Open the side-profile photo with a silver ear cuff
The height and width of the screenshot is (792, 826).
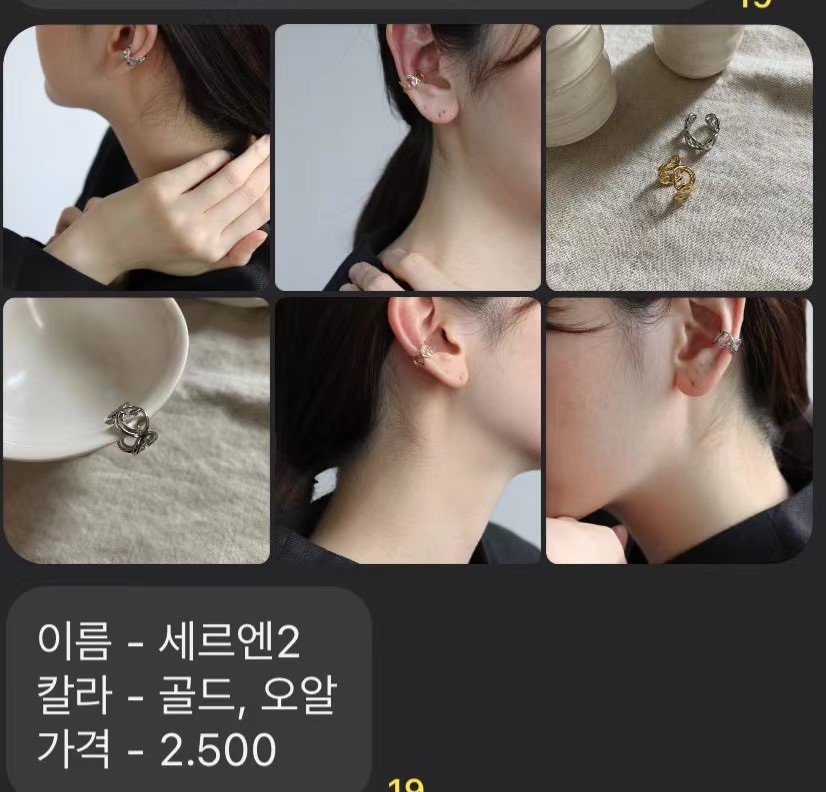pyautogui.click(x=679, y=430)
